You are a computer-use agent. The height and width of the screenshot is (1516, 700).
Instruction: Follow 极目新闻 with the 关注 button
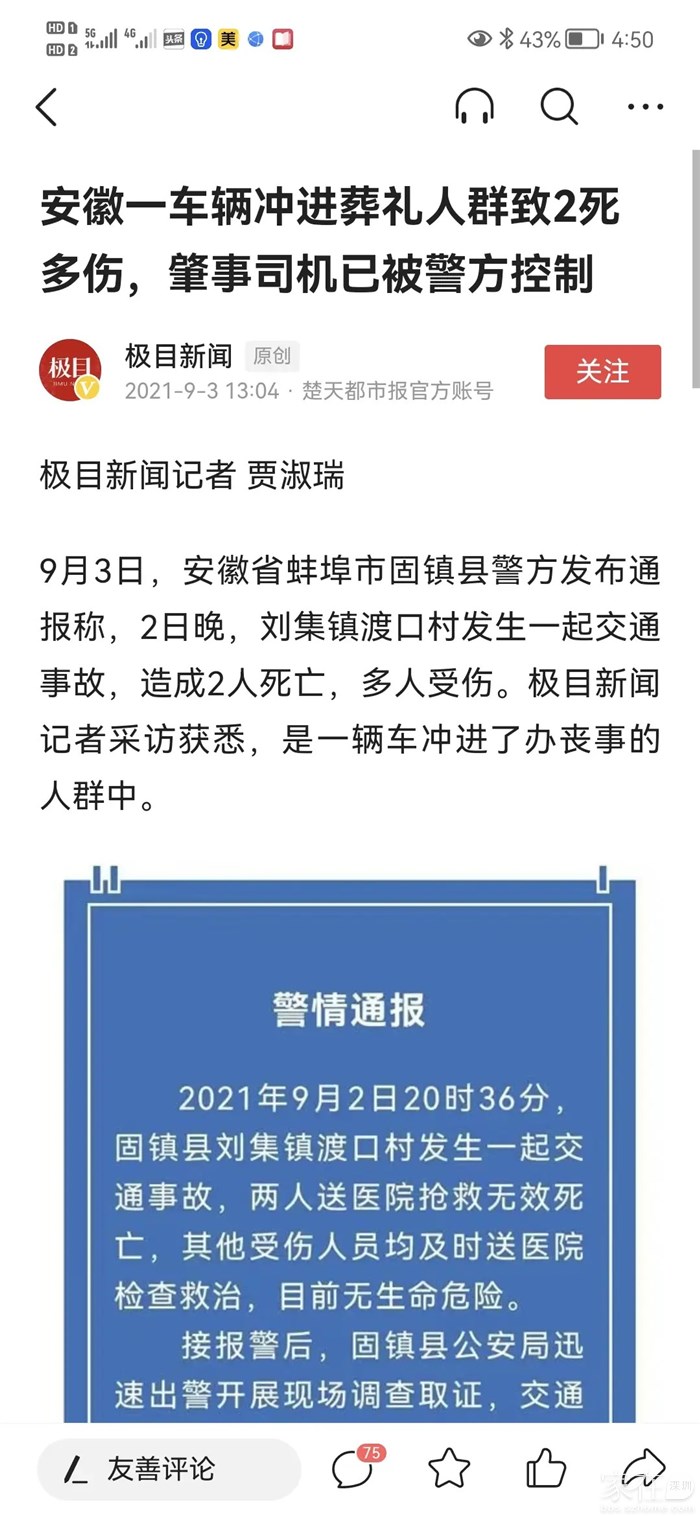(602, 372)
